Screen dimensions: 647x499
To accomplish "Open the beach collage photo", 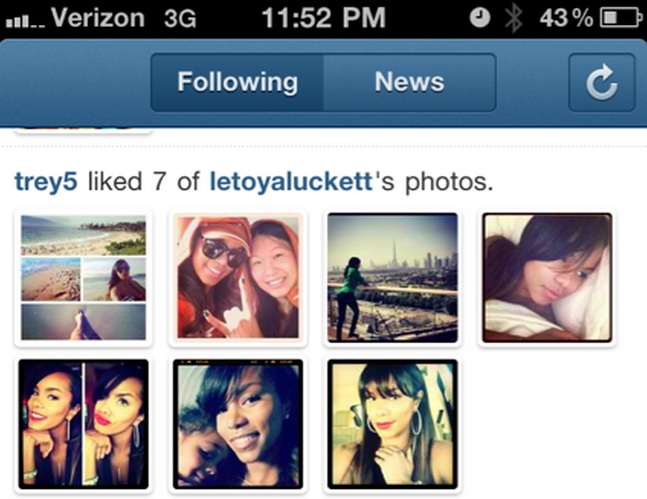I will pos(84,278).
